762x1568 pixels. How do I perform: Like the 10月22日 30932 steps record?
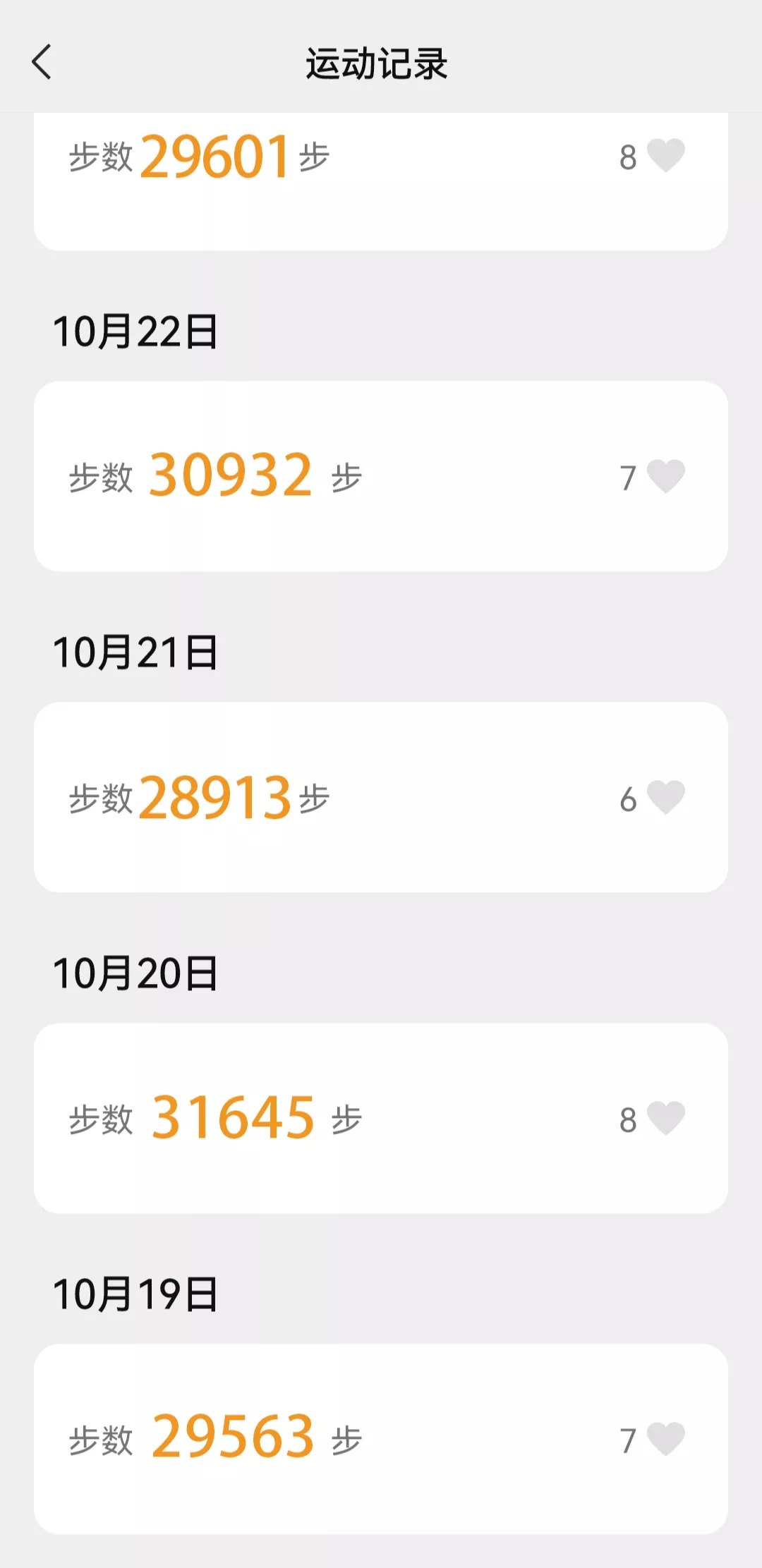665,476
